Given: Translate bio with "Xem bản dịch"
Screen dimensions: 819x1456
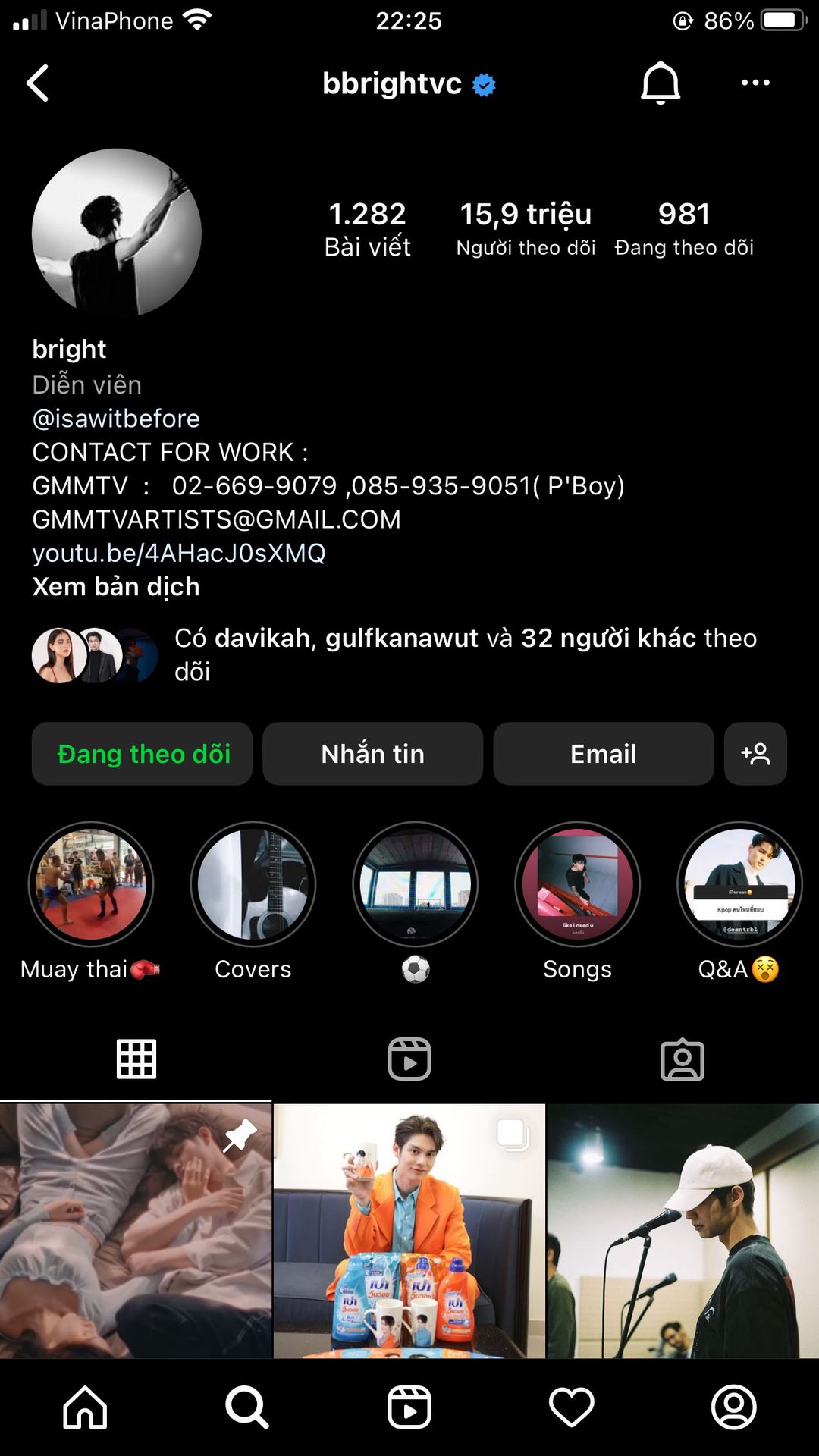Looking at the screenshot, I should click(116, 587).
